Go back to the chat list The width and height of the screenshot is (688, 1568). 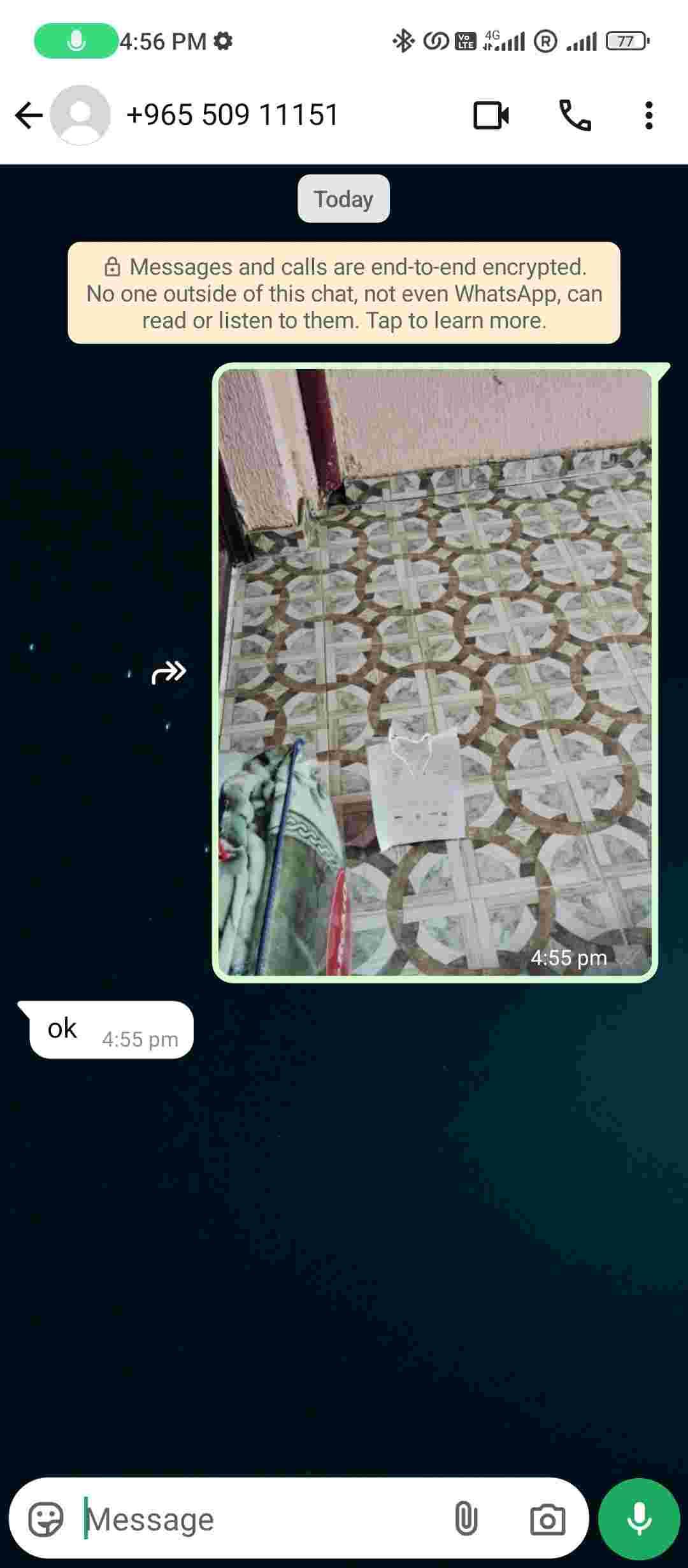tap(28, 116)
